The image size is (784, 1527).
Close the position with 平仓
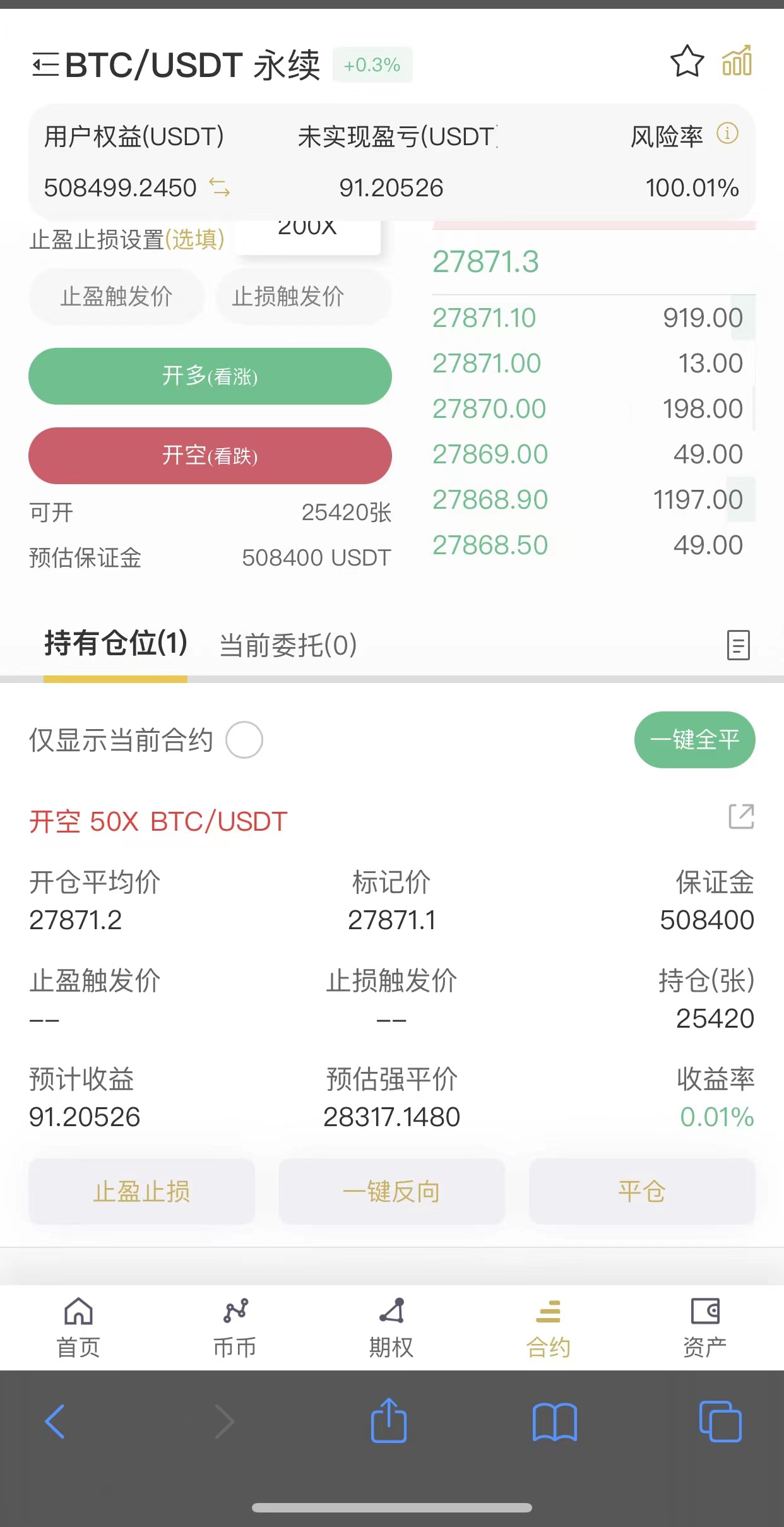tap(642, 1192)
